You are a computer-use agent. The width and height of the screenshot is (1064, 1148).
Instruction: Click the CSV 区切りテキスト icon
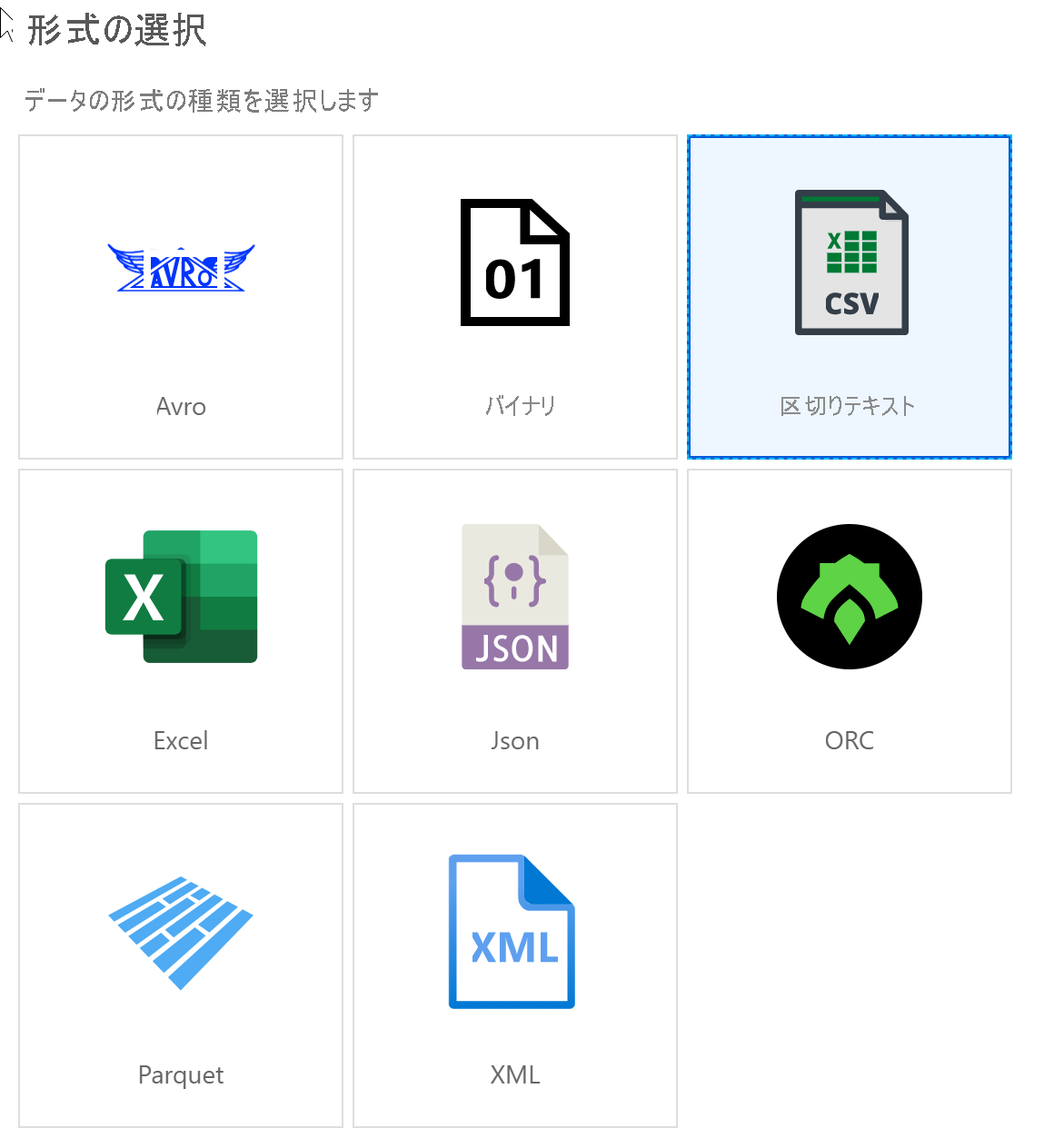(x=850, y=262)
